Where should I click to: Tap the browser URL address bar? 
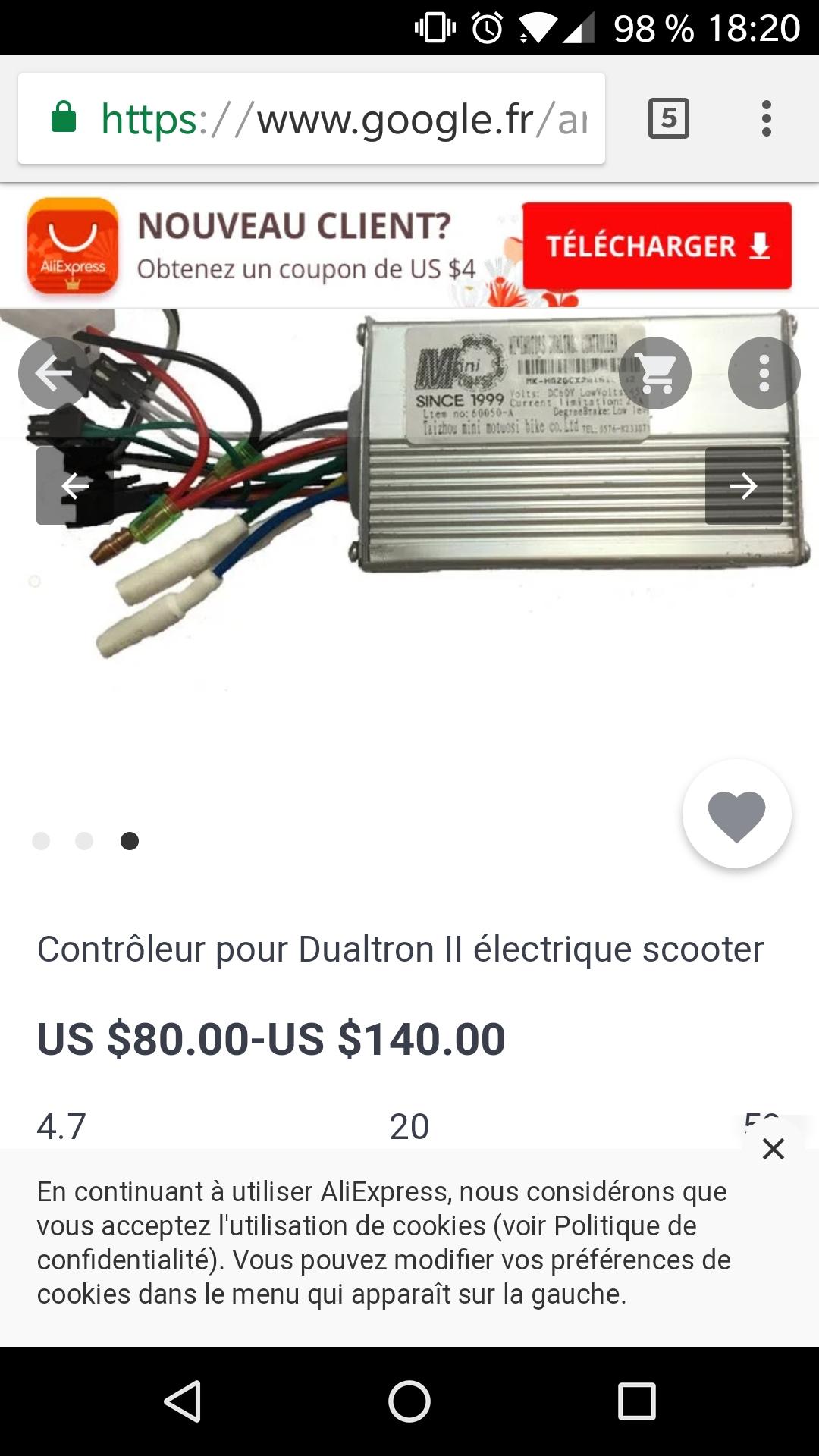coord(312,118)
